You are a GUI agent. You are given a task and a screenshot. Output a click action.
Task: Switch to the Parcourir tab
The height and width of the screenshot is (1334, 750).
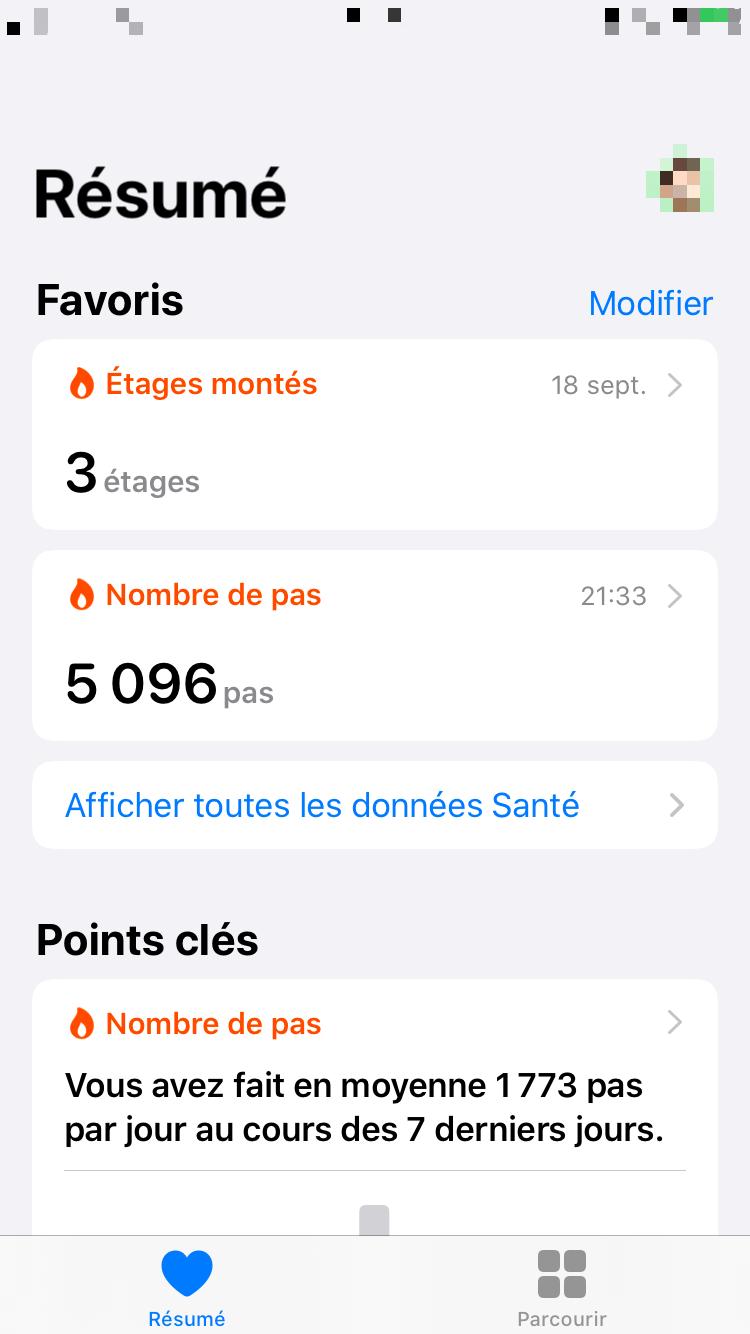pos(561,1286)
